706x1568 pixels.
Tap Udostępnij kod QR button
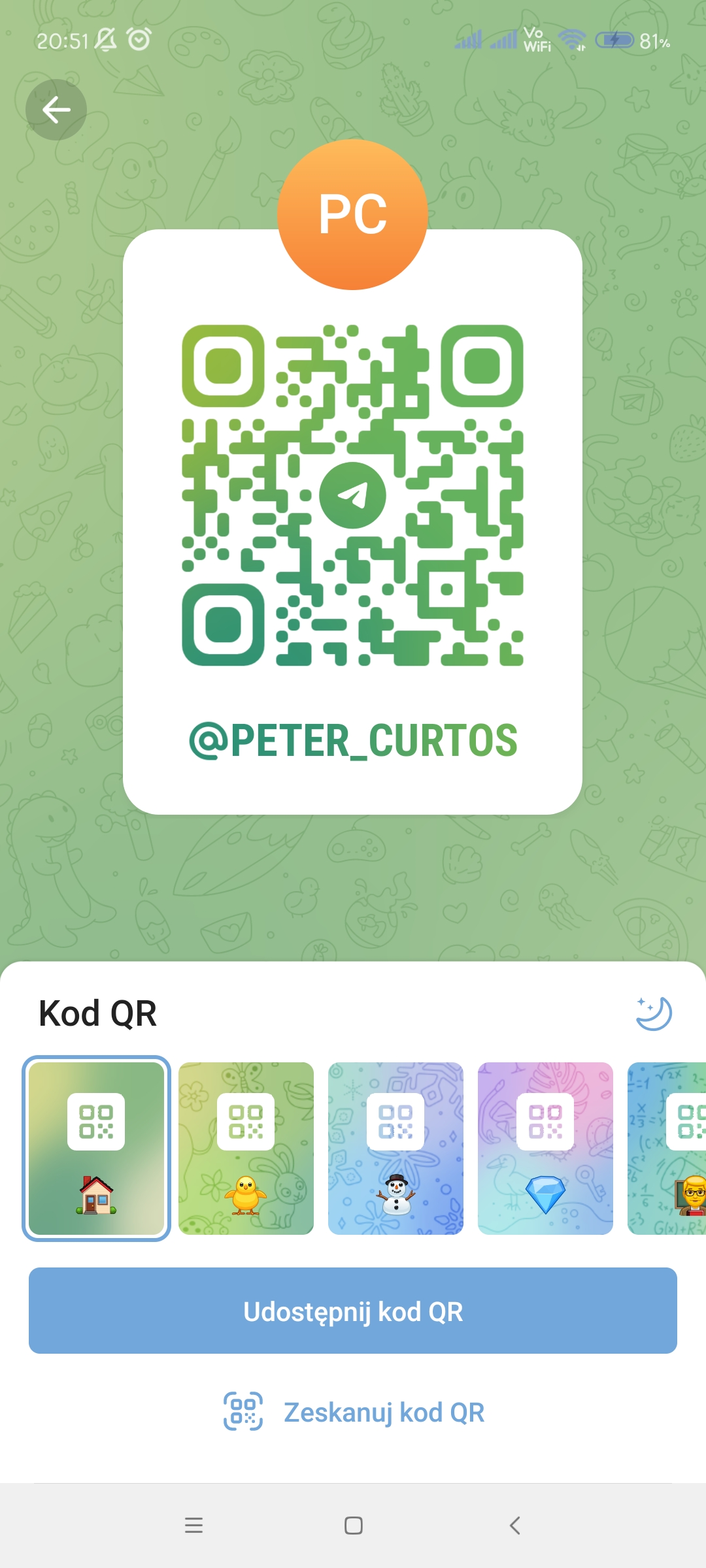tap(353, 1311)
